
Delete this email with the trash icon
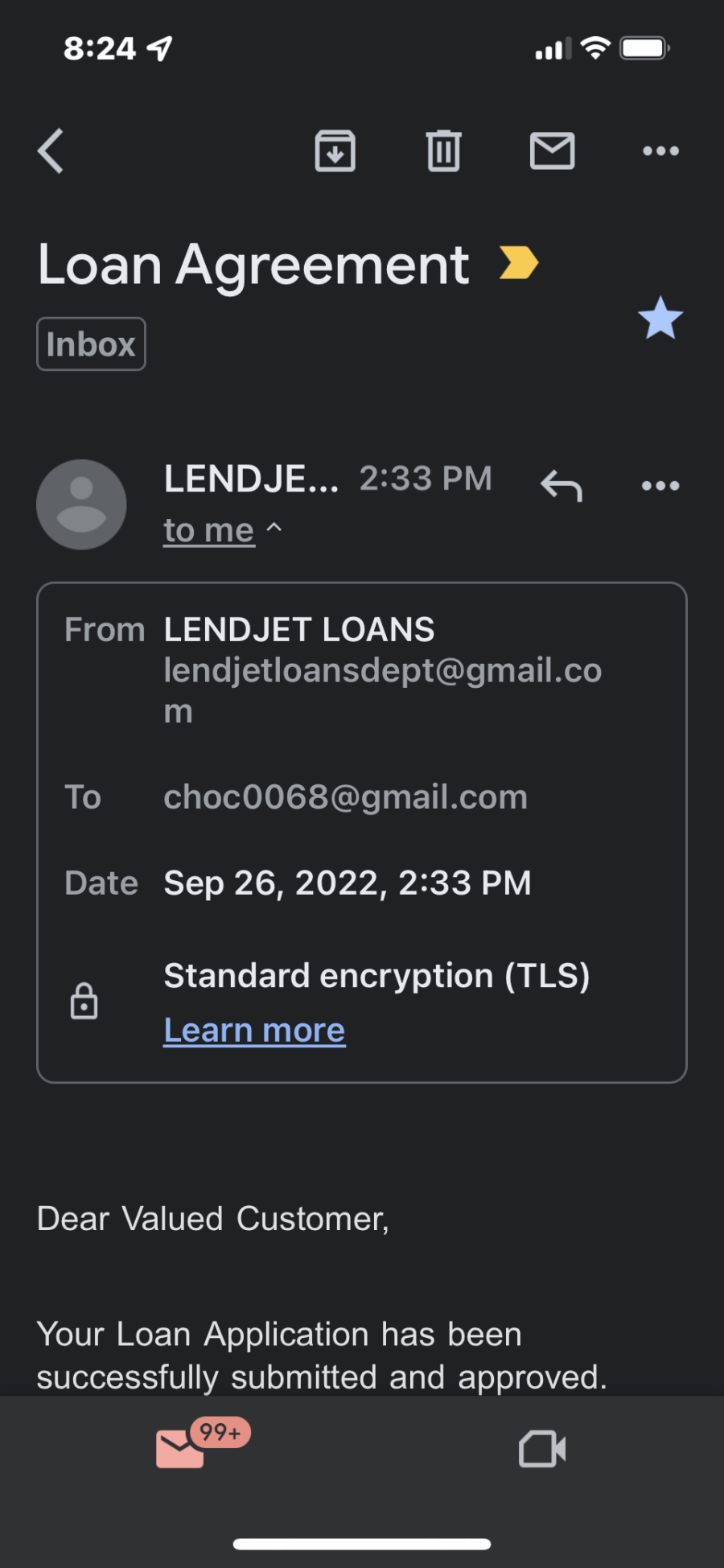443,150
